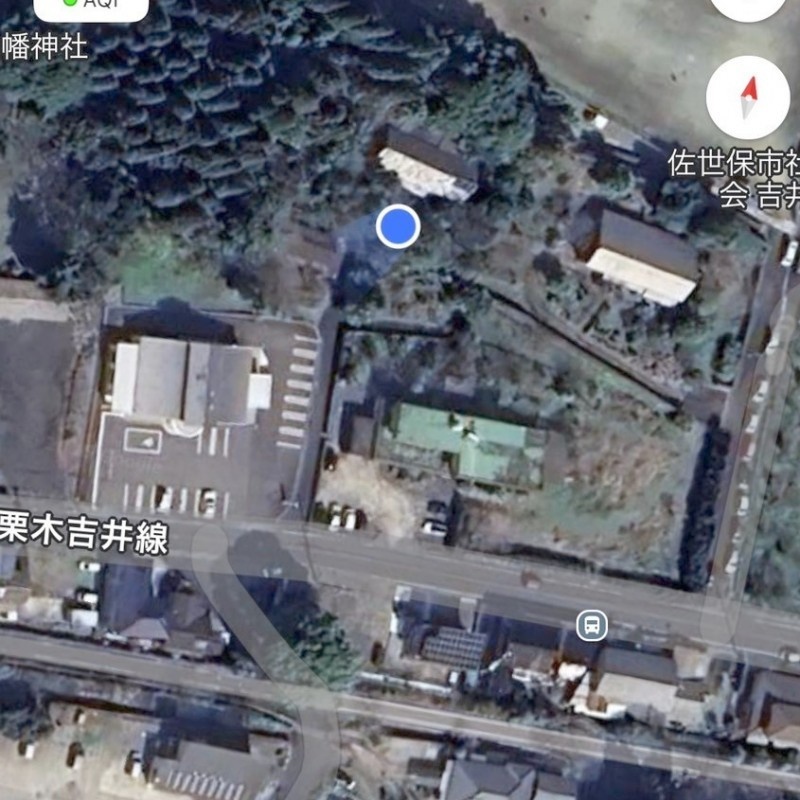Open the AQI air quality chip
Screen dimensions: 800x800
(x=92, y=5)
